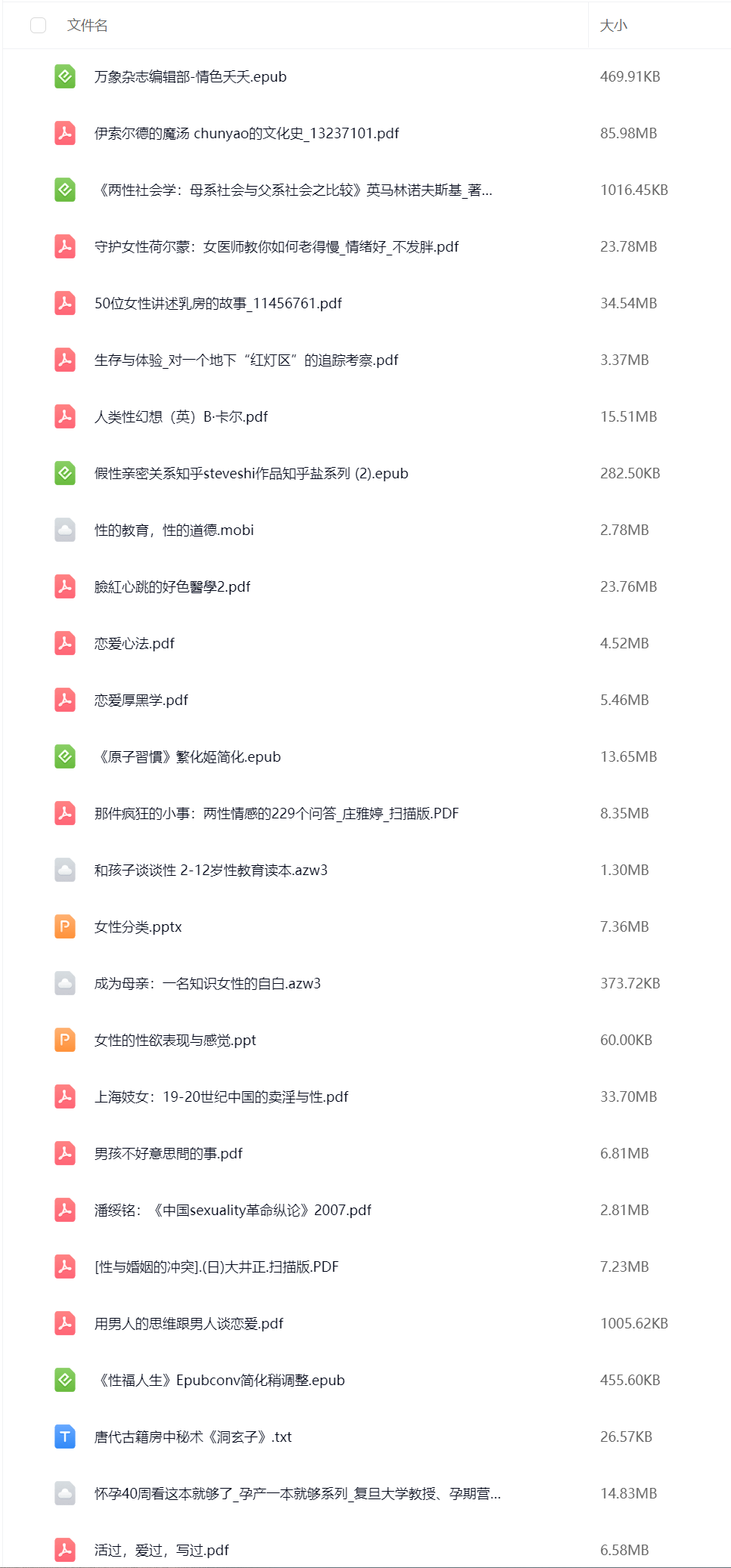Viewport: 731px width, 1568px height.
Task: Open 伊索尔德的魔汤 PDF file
Action: click(246, 134)
